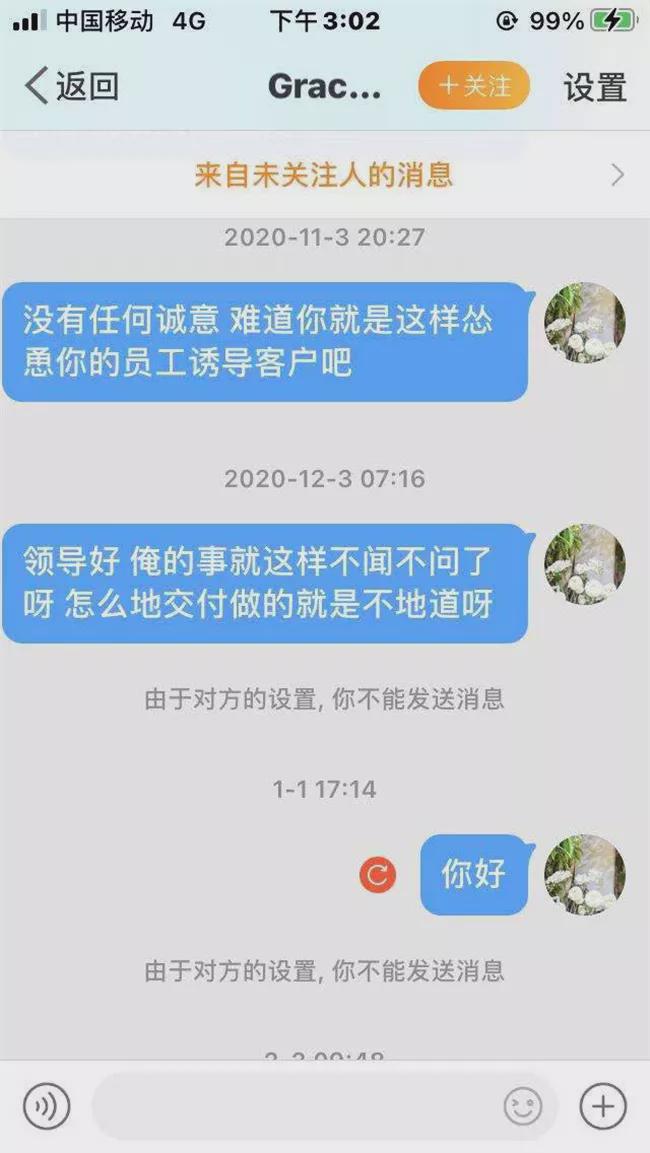
Task: Switch to voice input mode
Action: coord(46,1106)
